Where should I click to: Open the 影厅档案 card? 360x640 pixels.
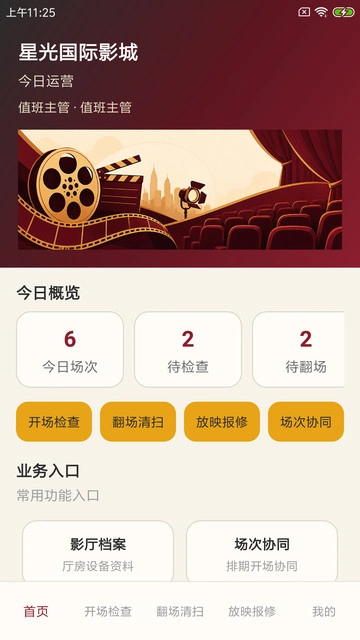pyautogui.click(x=98, y=552)
